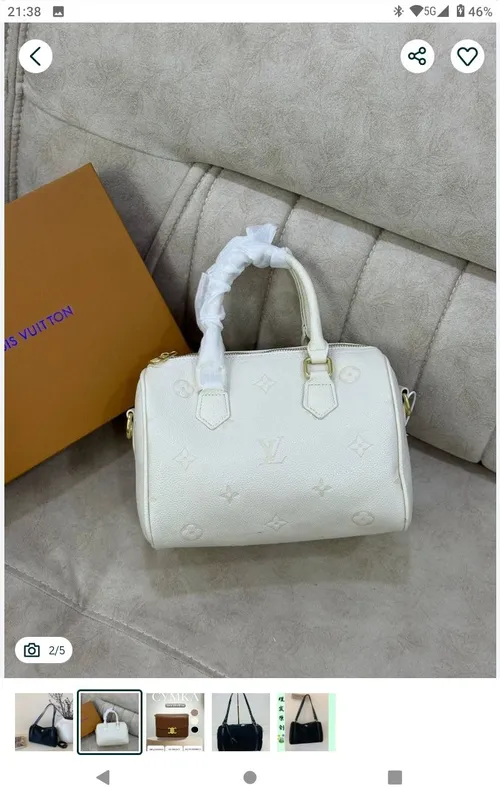This screenshot has height=800, width=500.
Task: Tap the system home button
Action: coord(250,777)
